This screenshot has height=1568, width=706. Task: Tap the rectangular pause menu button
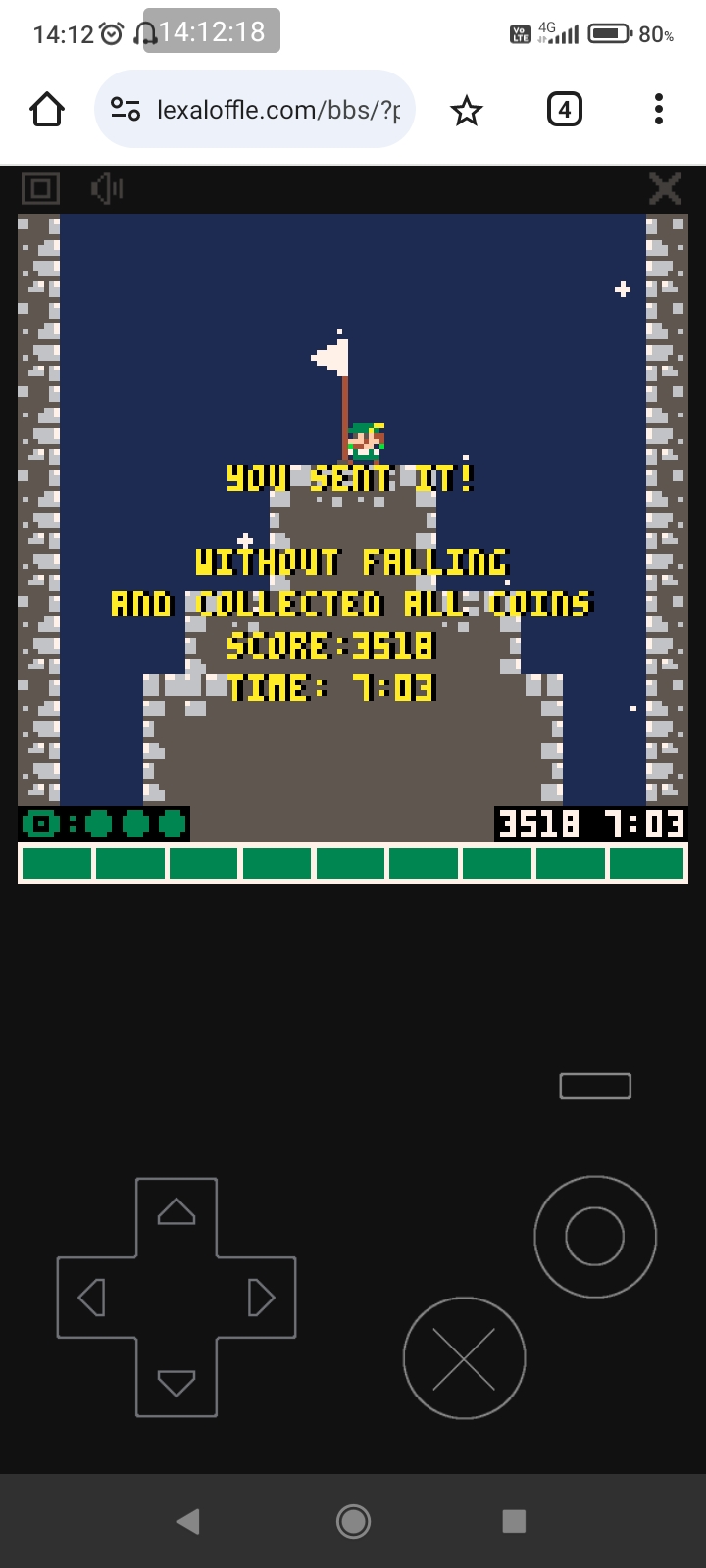click(x=595, y=1086)
